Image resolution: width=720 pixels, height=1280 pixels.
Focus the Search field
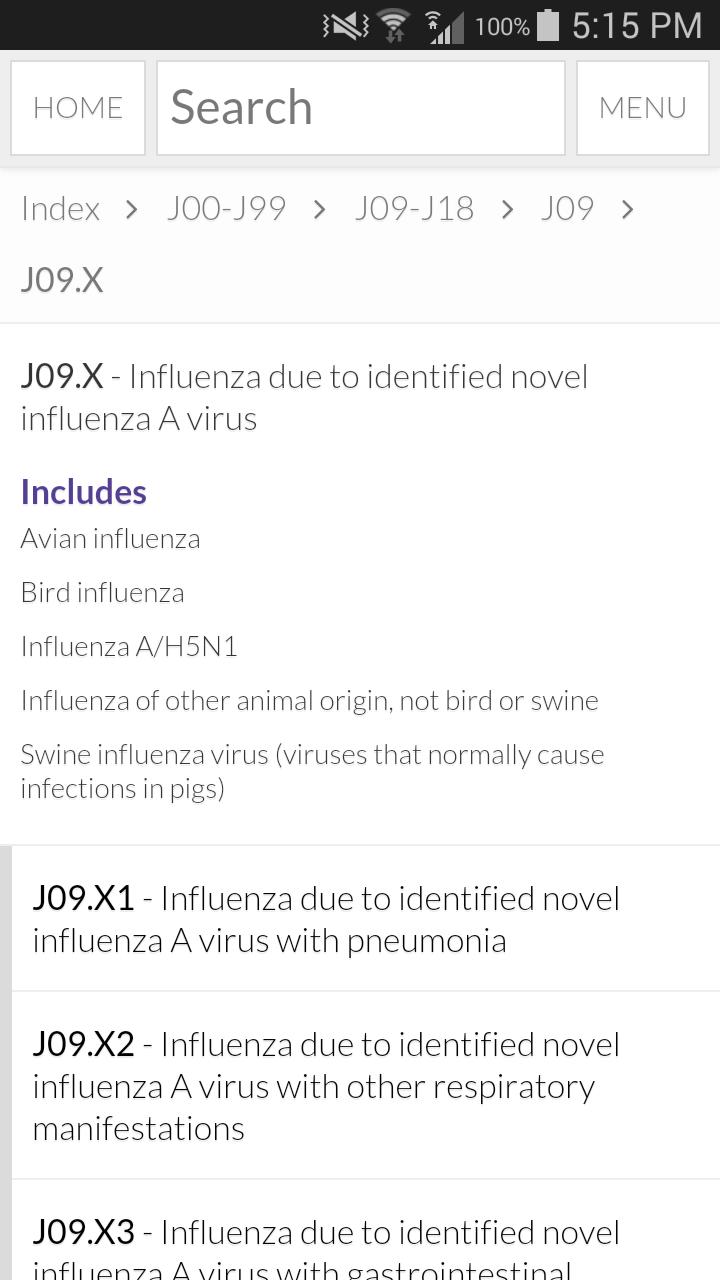click(360, 108)
